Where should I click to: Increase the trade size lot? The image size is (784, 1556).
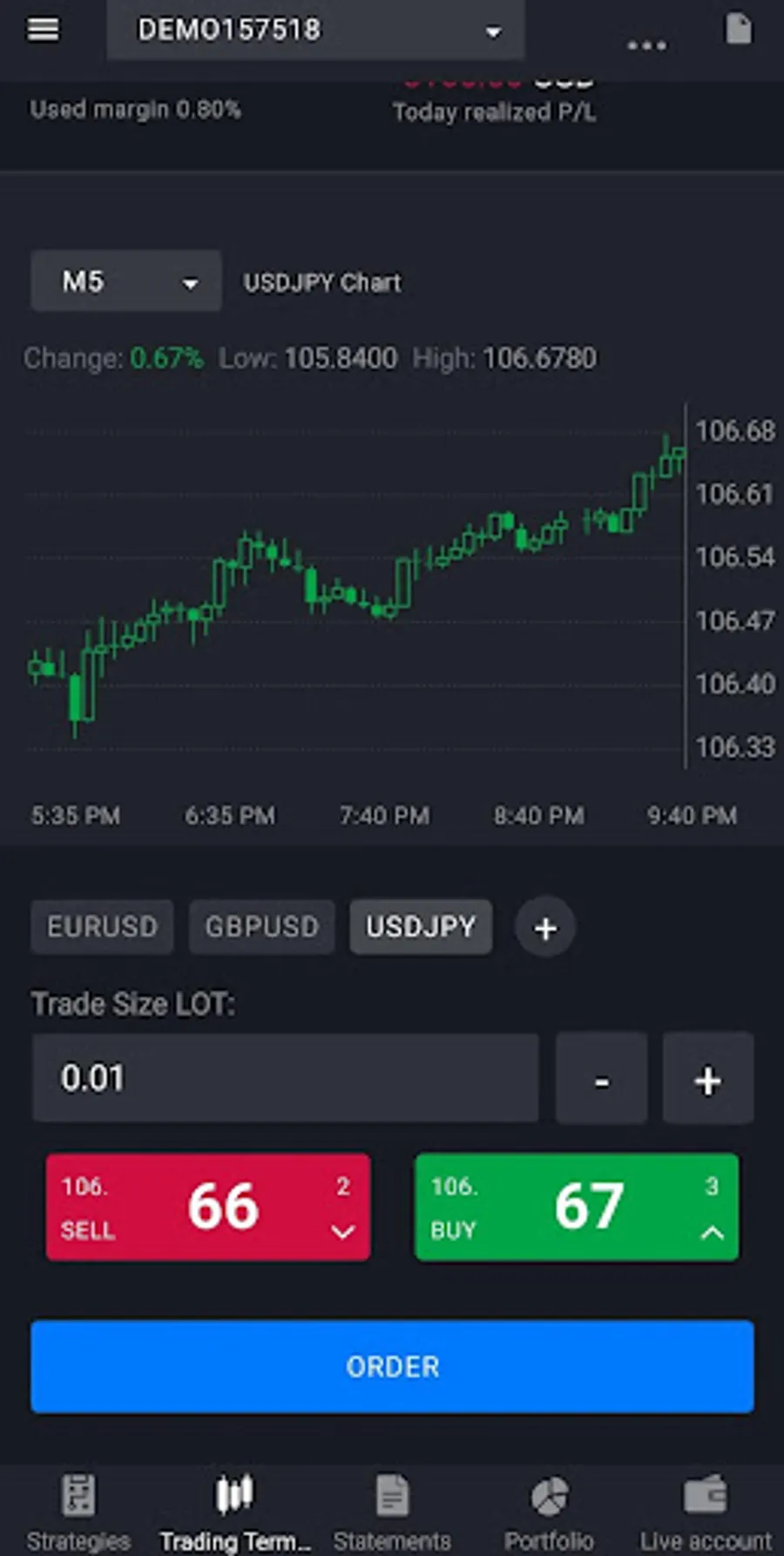point(707,1079)
